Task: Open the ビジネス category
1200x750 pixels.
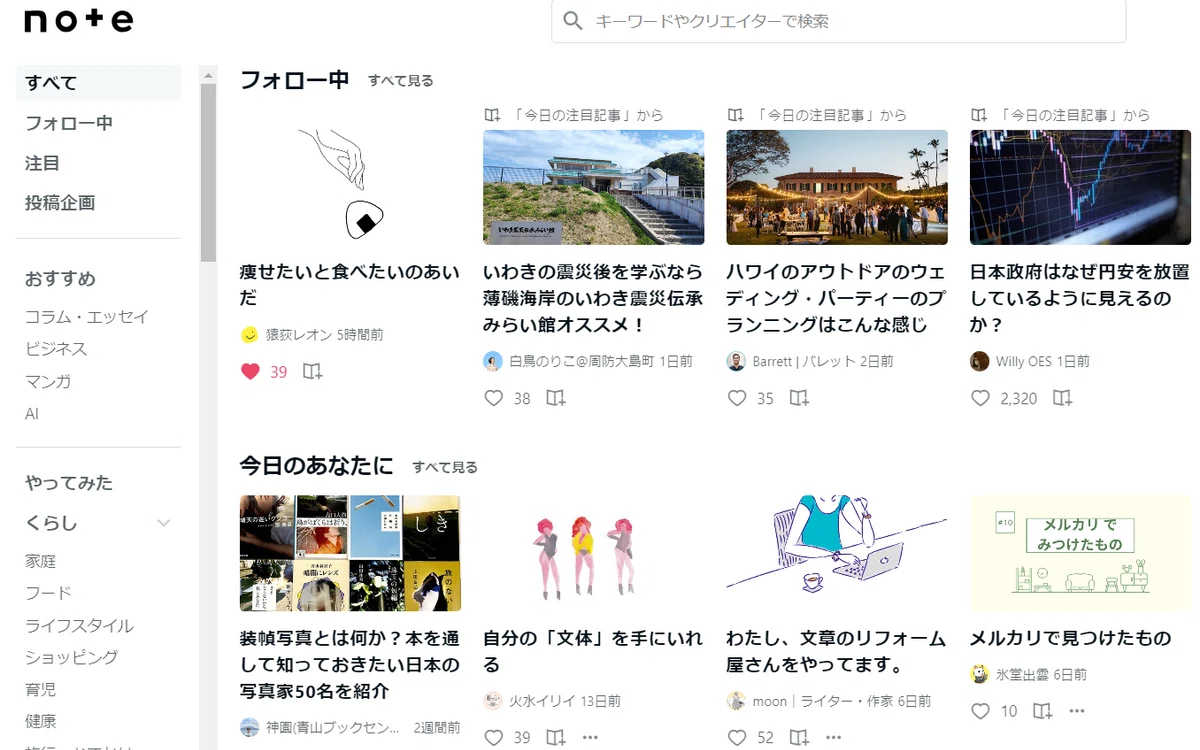Action: (x=56, y=349)
